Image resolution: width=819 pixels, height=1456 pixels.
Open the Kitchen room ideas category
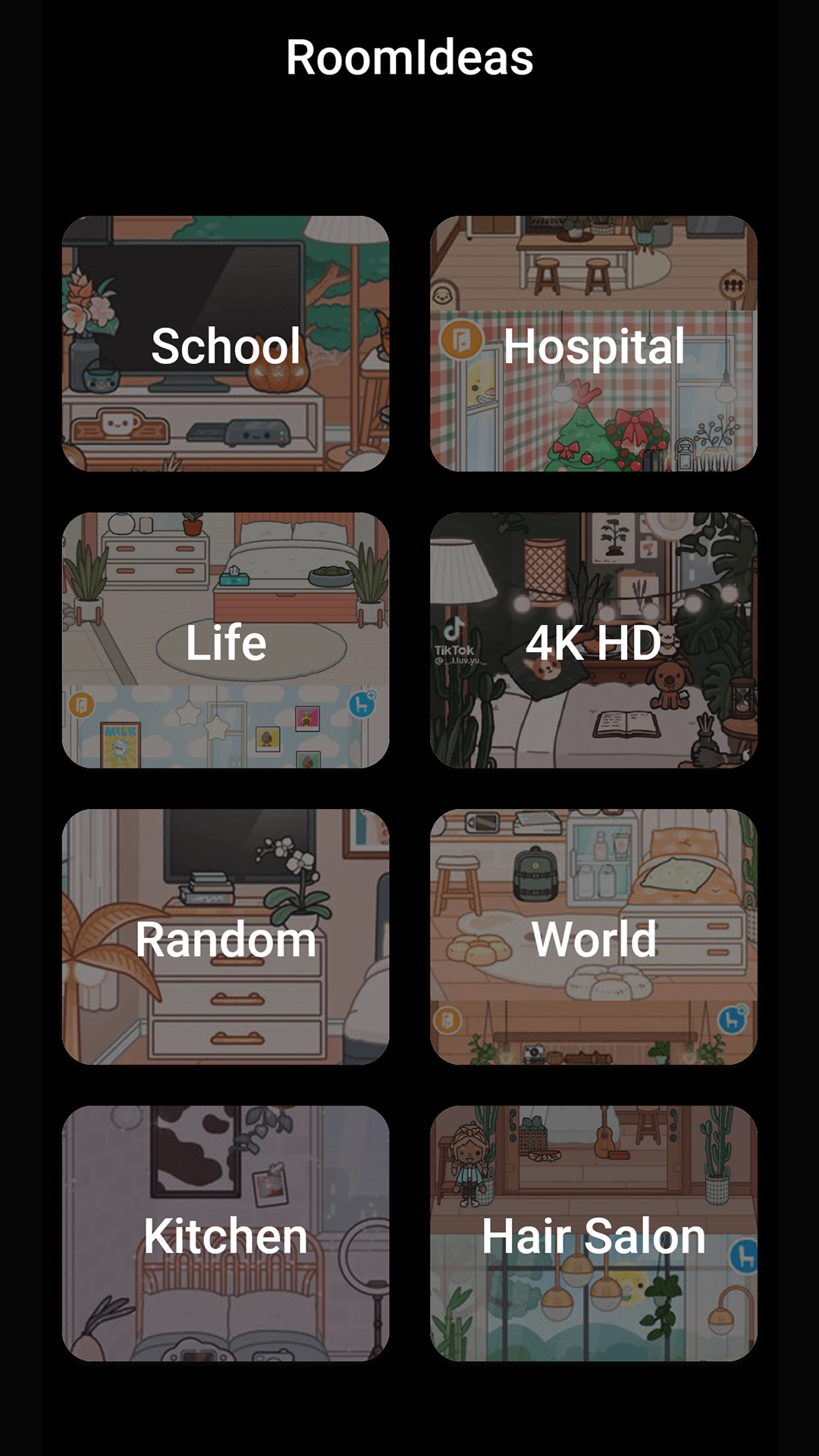(x=224, y=1236)
